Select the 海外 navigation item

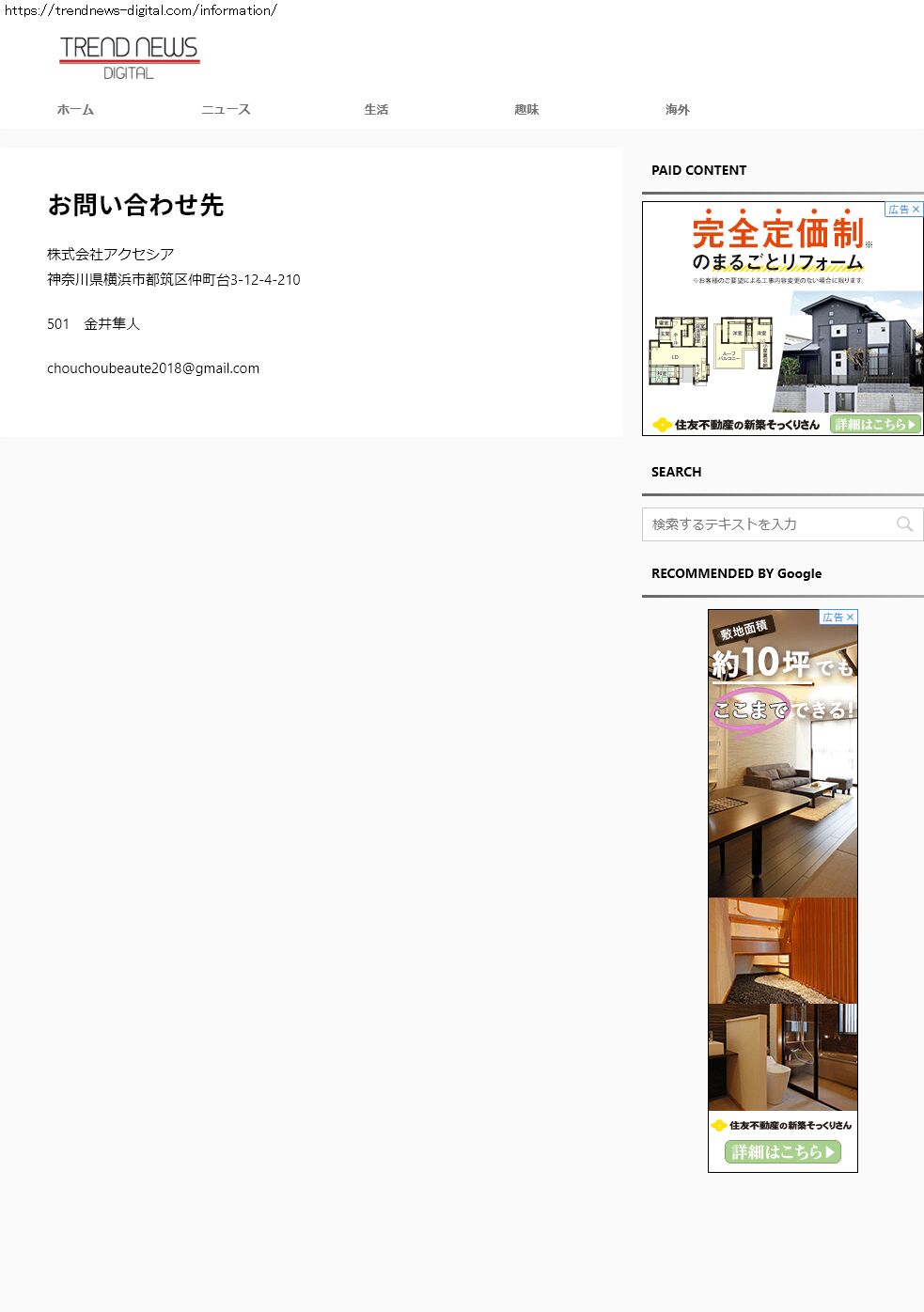tap(677, 110)
